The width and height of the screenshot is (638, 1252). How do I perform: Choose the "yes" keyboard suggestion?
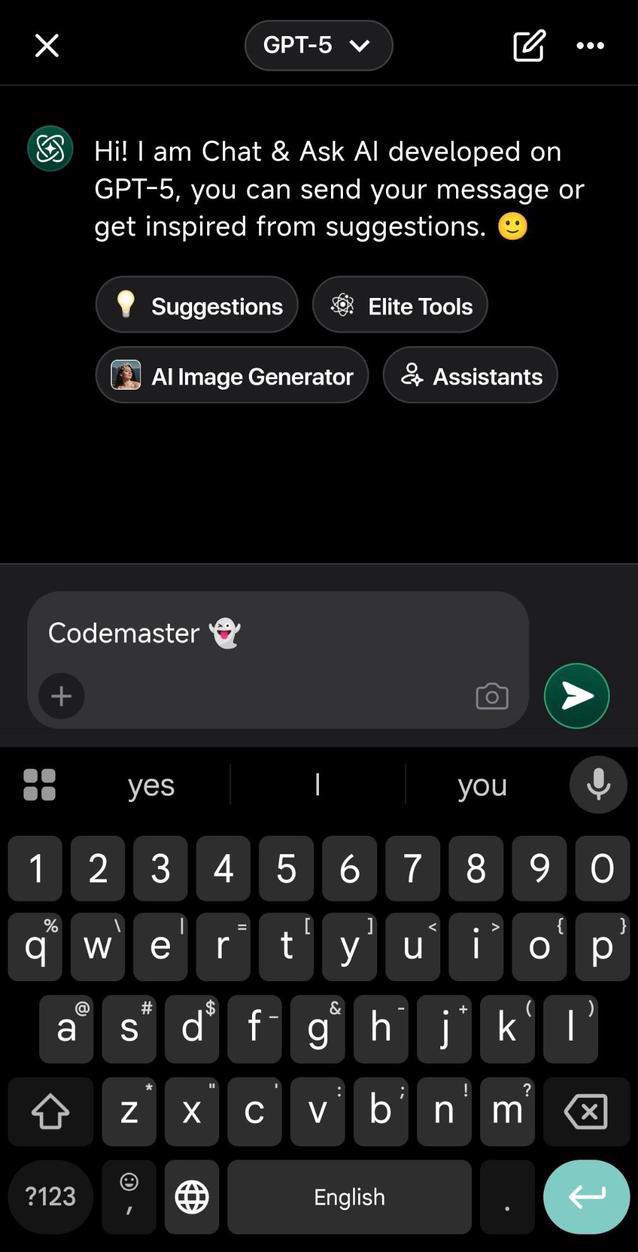(x=151, y=786)
